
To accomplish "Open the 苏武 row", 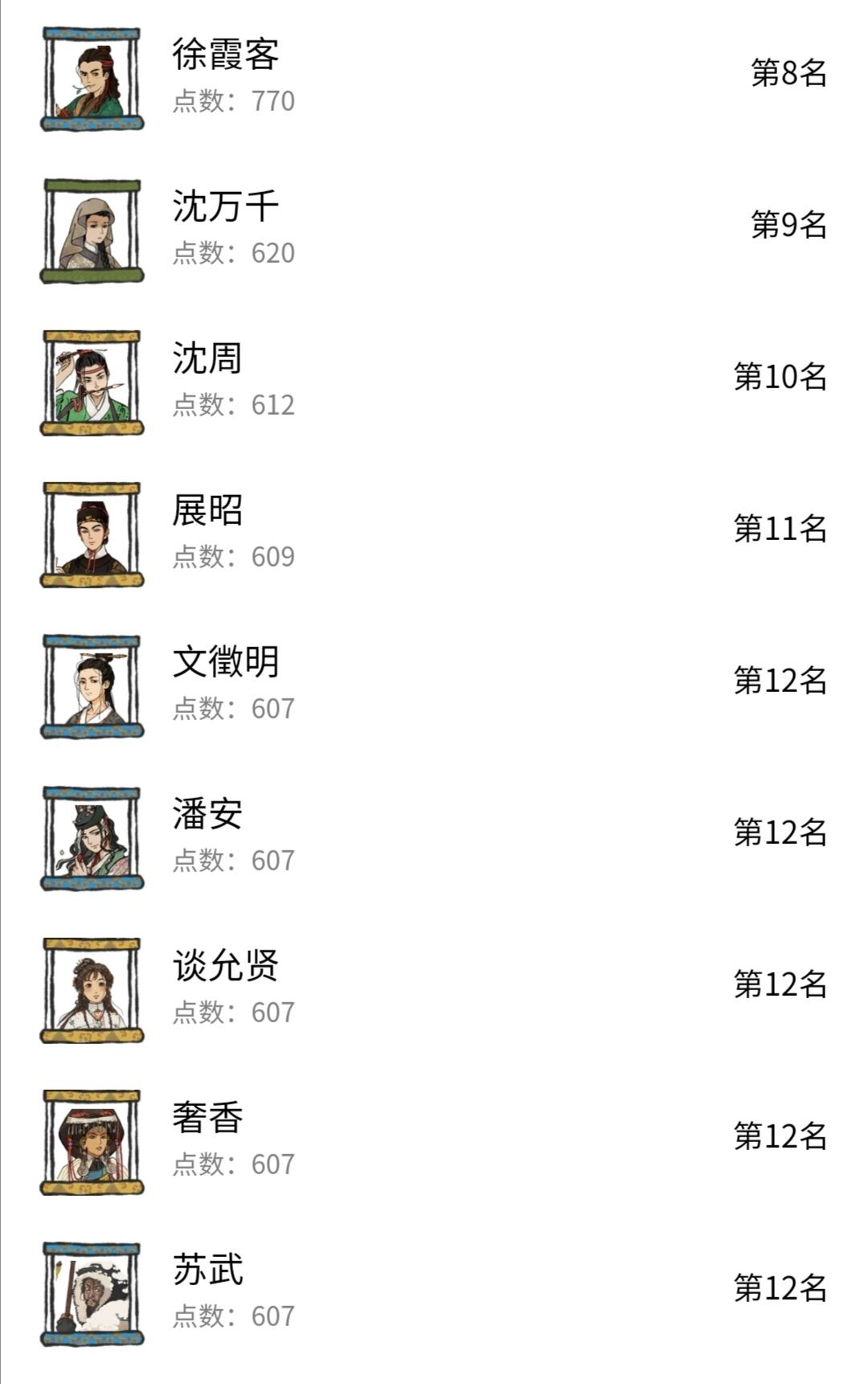I will 434,1292.
